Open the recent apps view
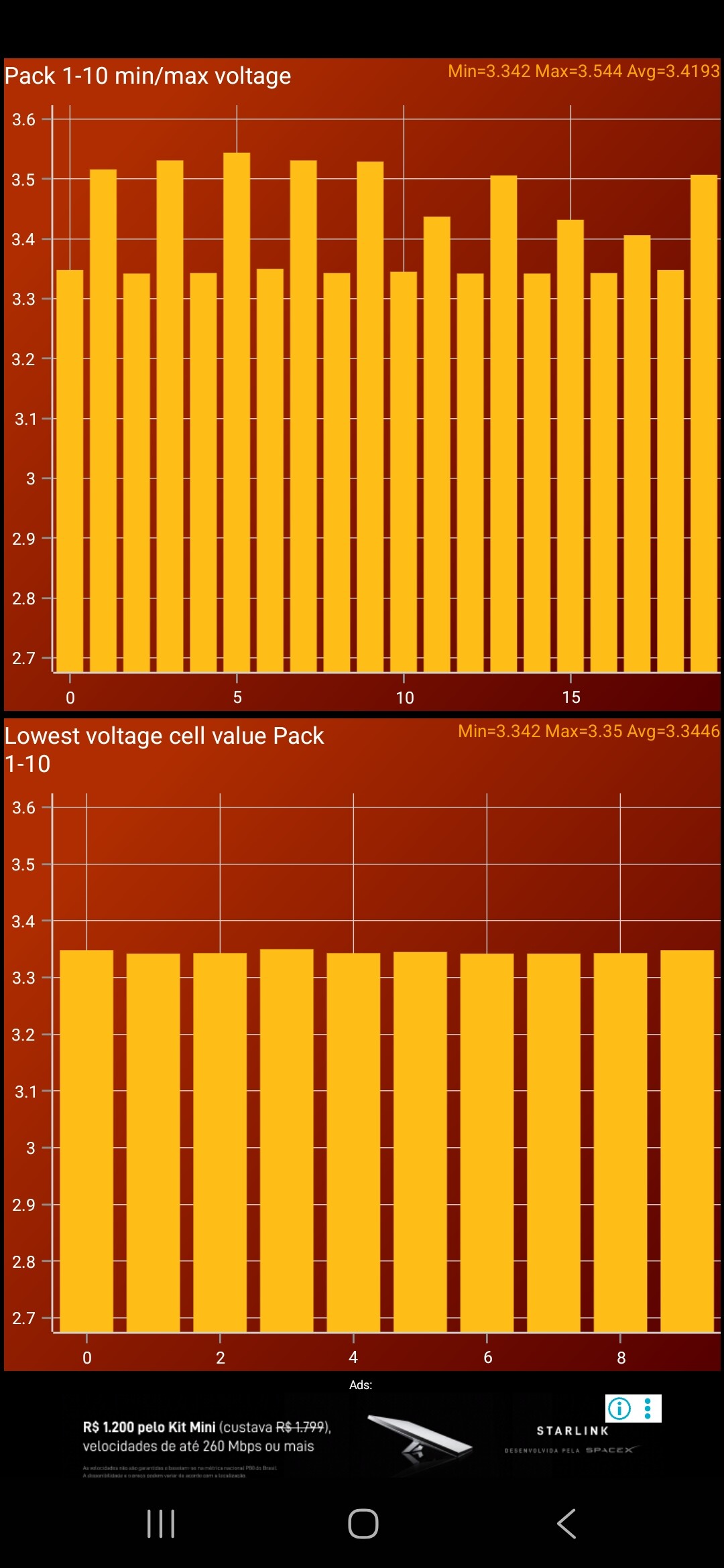The image size is (724, 1568). 161,1524
